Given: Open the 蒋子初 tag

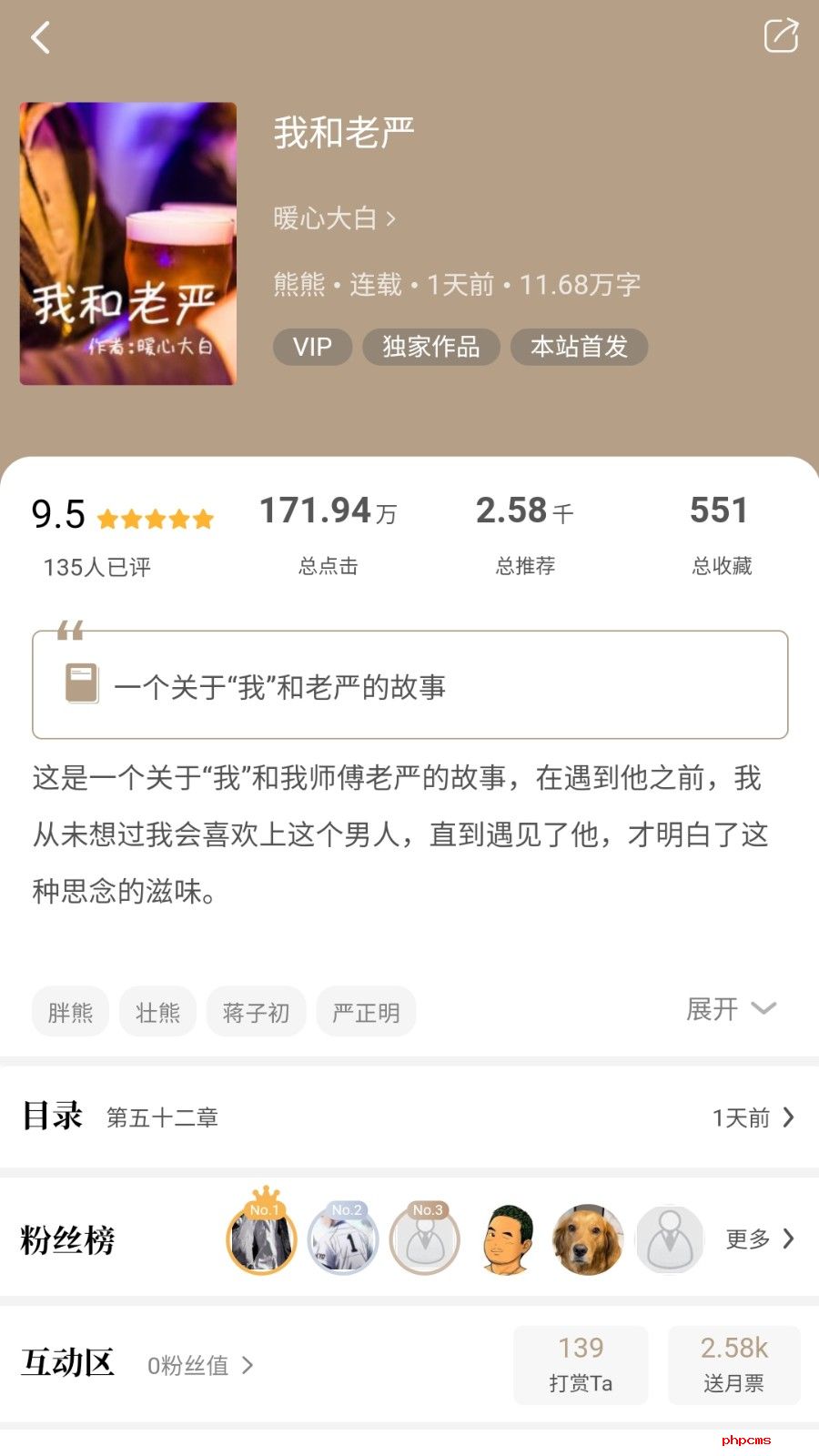Looking at the screenshot, I should click(256, 1012).
